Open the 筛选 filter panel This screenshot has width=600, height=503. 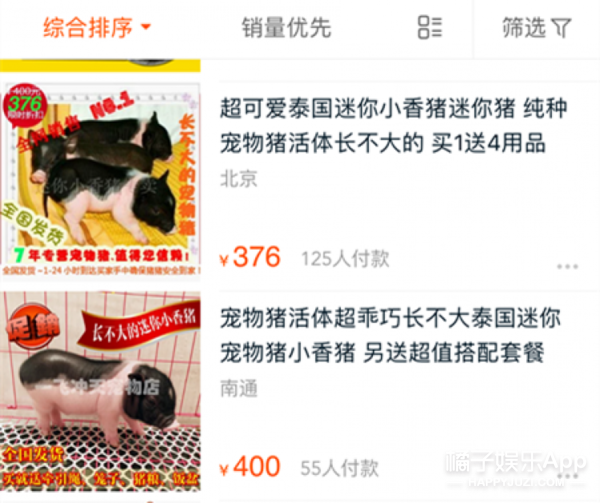[536, 28]
